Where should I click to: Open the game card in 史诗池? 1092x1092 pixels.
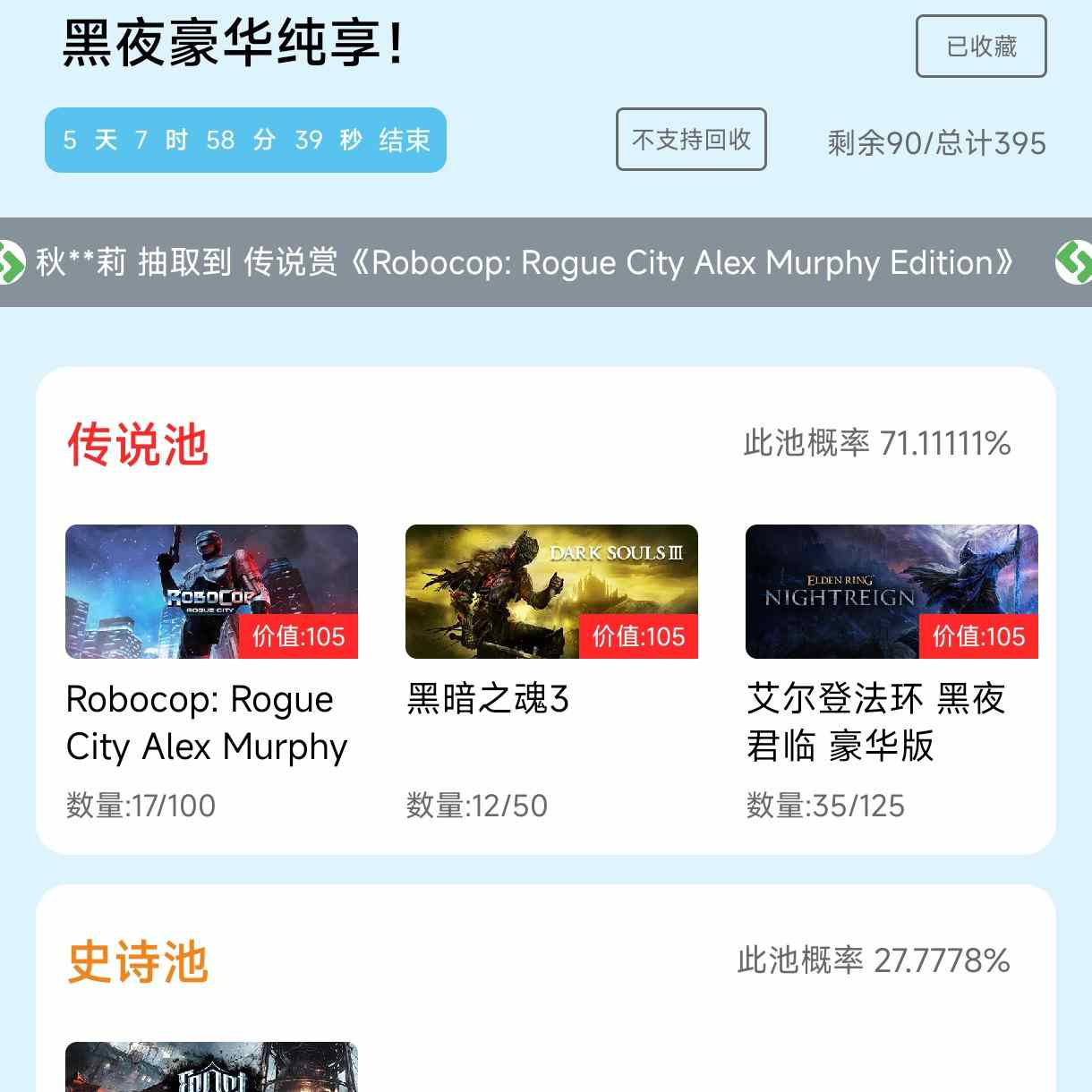point(211,1067)
